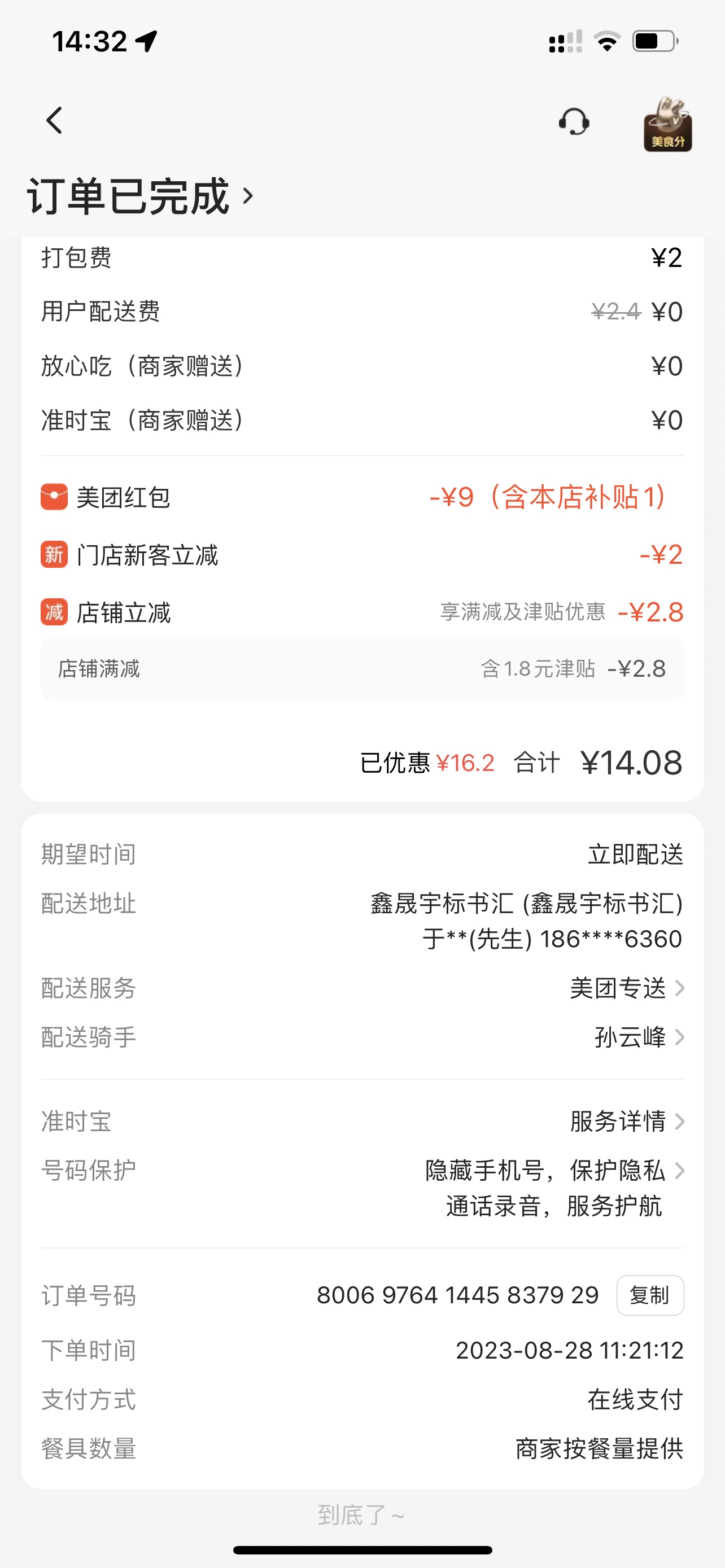The width and height of the screenshot is (725, 1568).
Task: Go back using the top-left arrow
Action: click(x=54, y=121)
